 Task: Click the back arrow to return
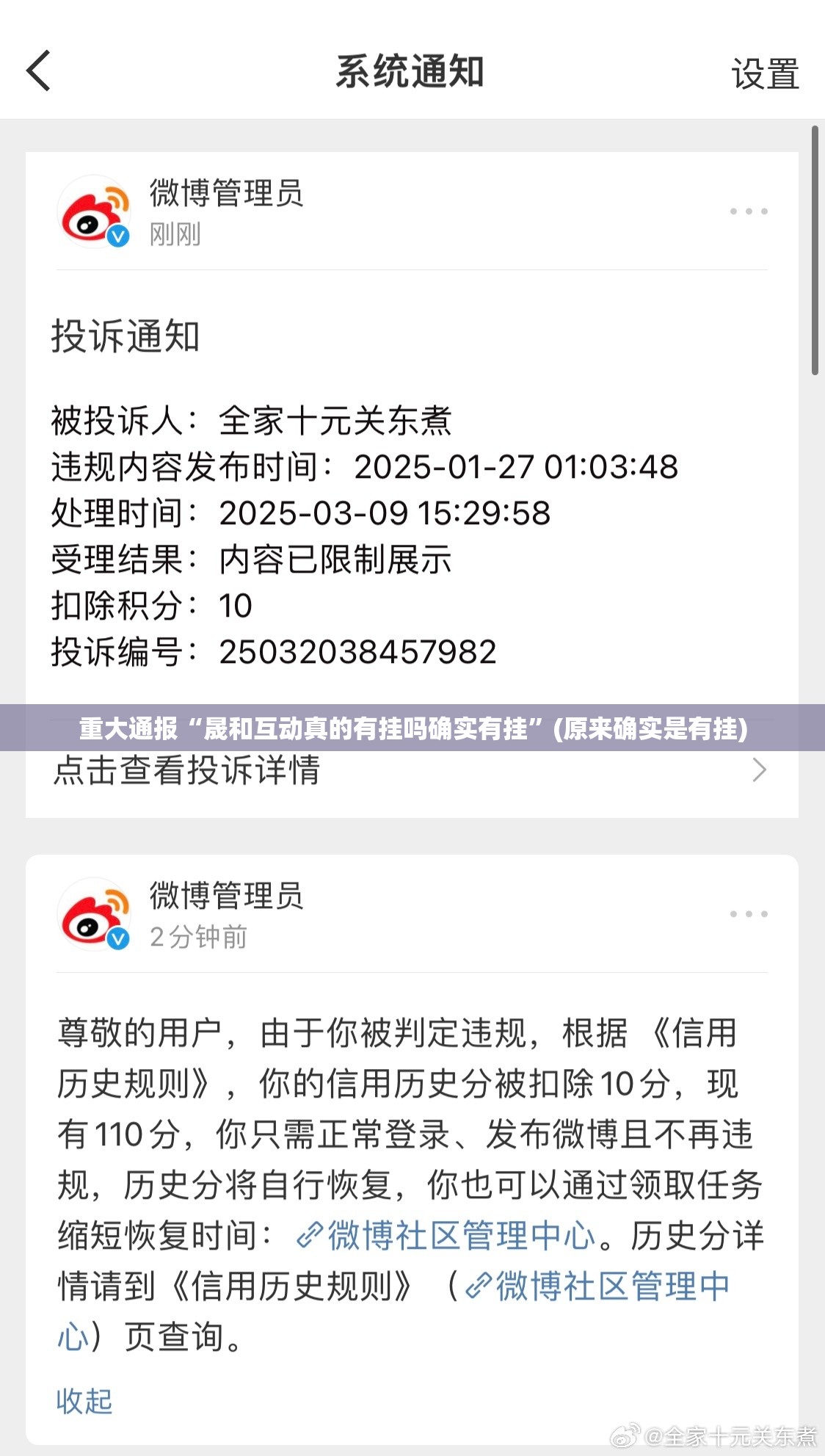pyautogui.click(x=37, y=71)
